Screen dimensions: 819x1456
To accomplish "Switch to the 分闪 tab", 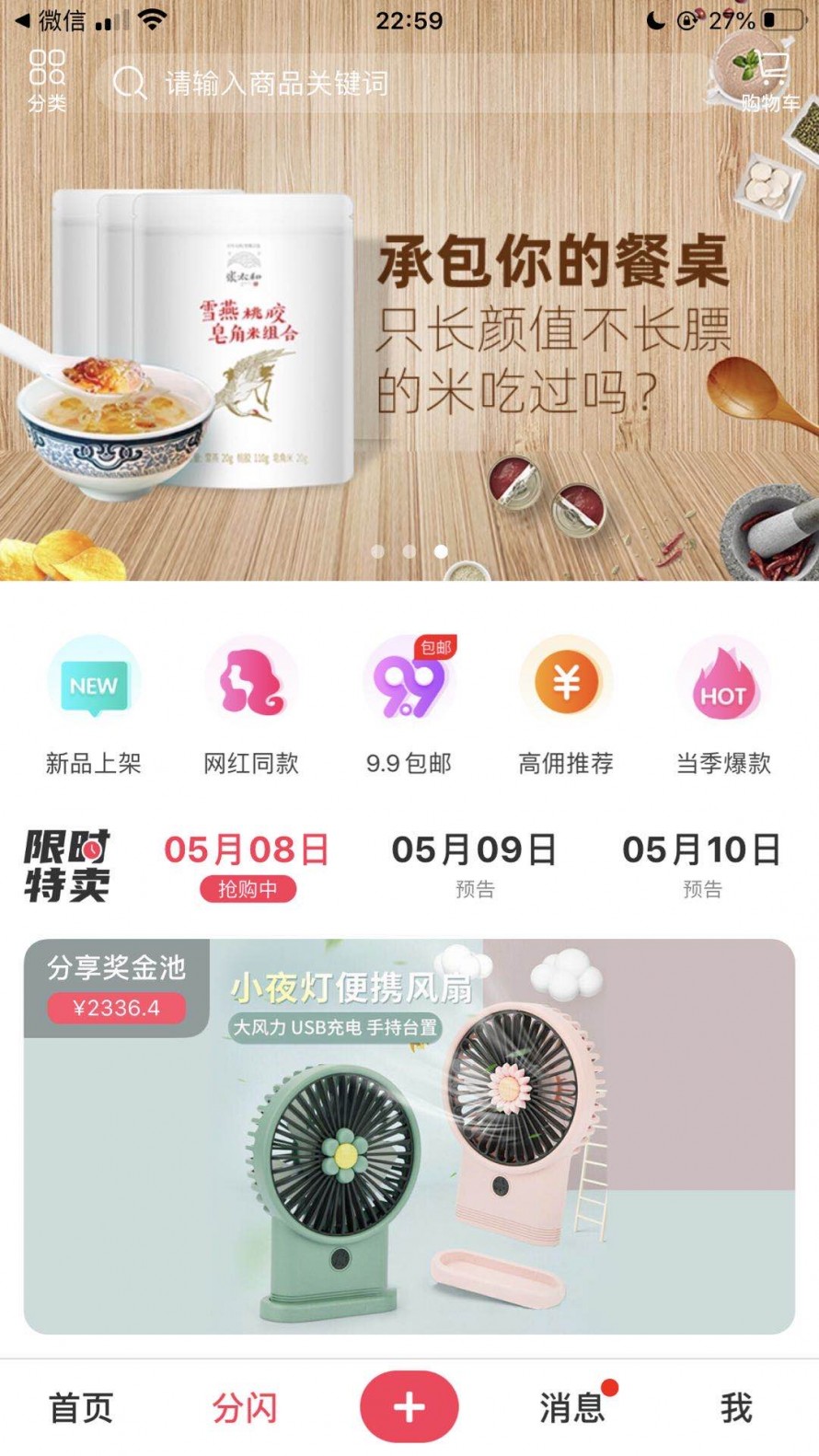I will coord(245,1407).
